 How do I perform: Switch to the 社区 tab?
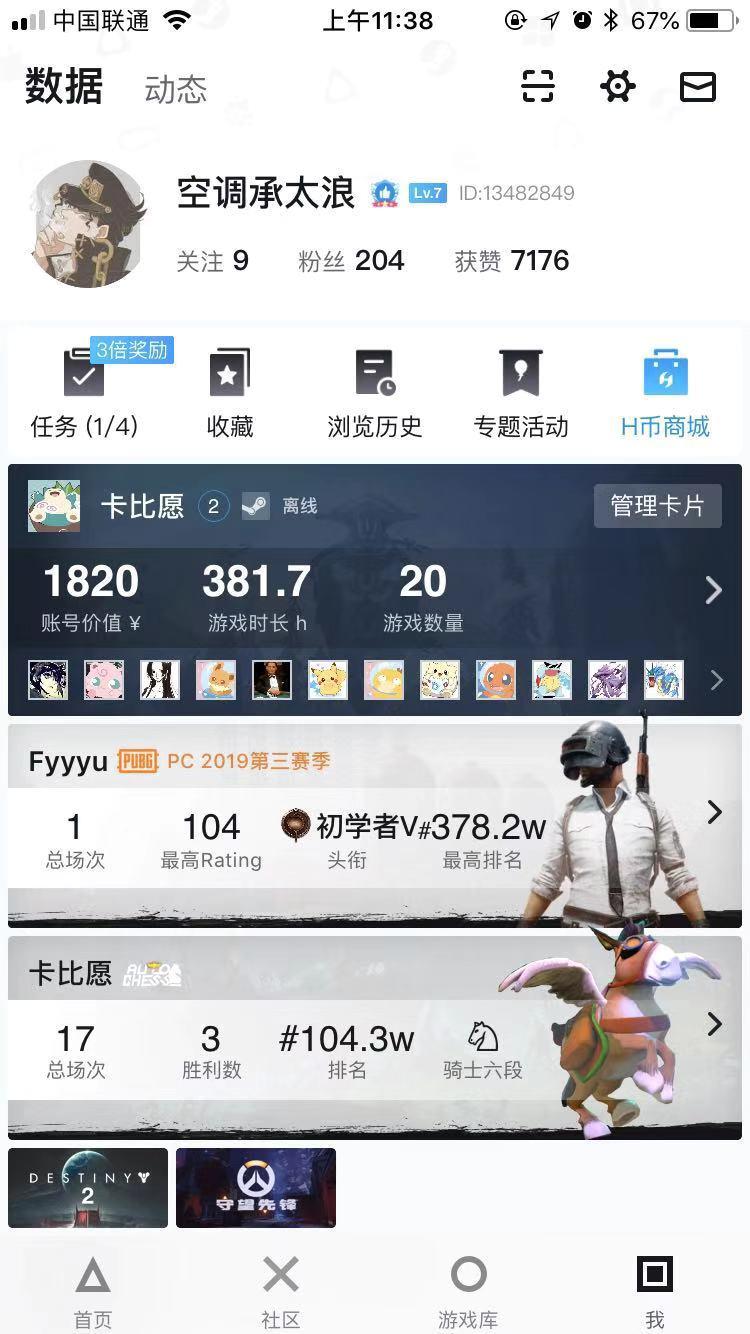pos(280,1292)
